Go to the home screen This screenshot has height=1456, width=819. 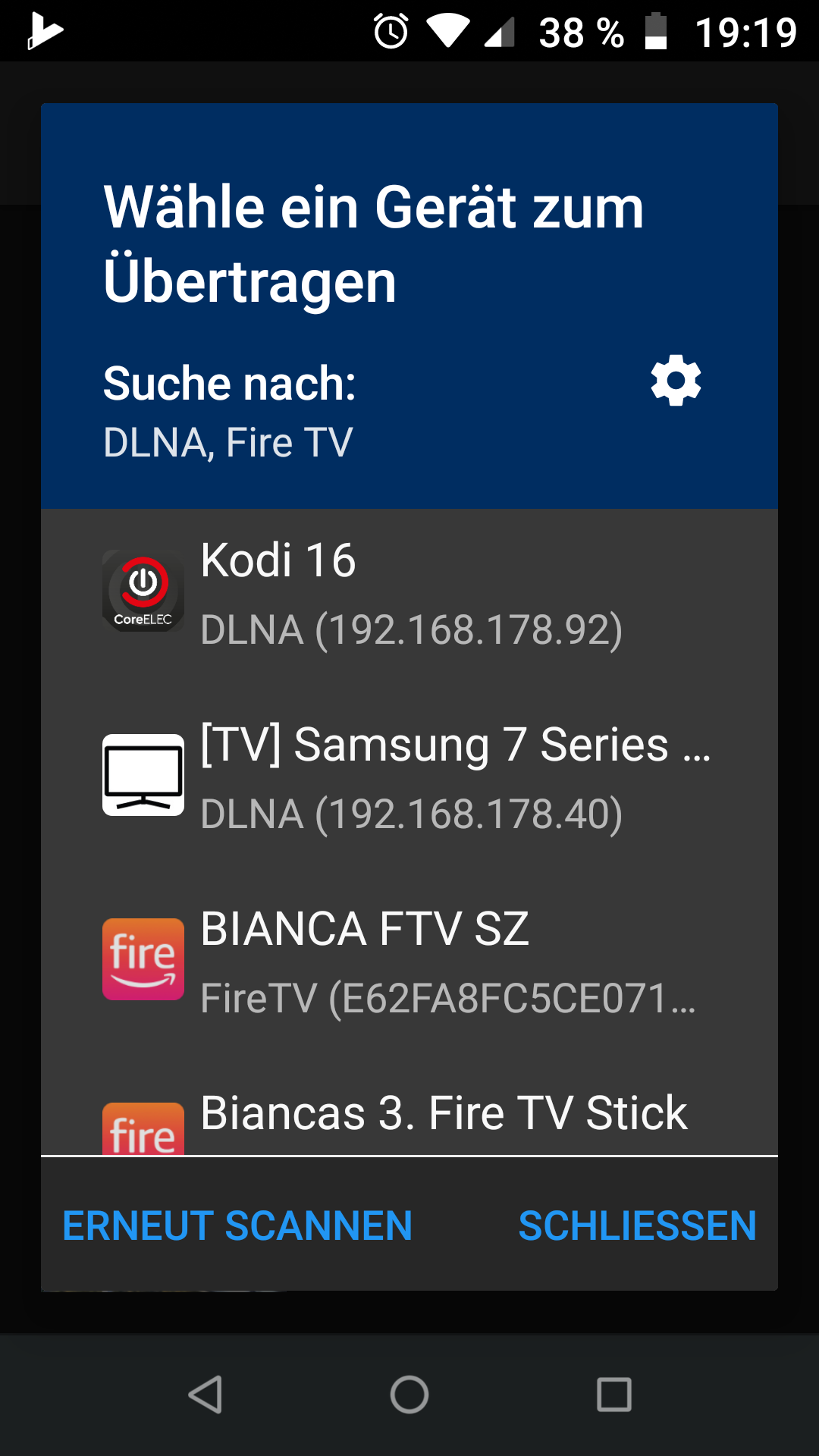point(409,1395)
